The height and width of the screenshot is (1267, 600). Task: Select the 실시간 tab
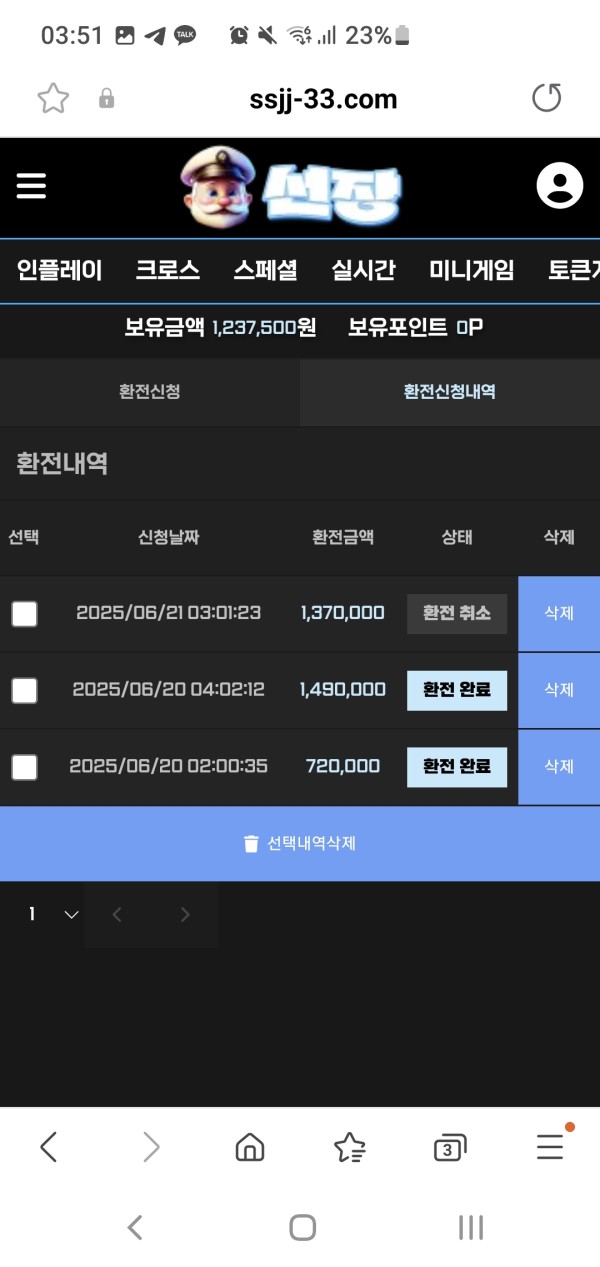click(x=363, y=270)
